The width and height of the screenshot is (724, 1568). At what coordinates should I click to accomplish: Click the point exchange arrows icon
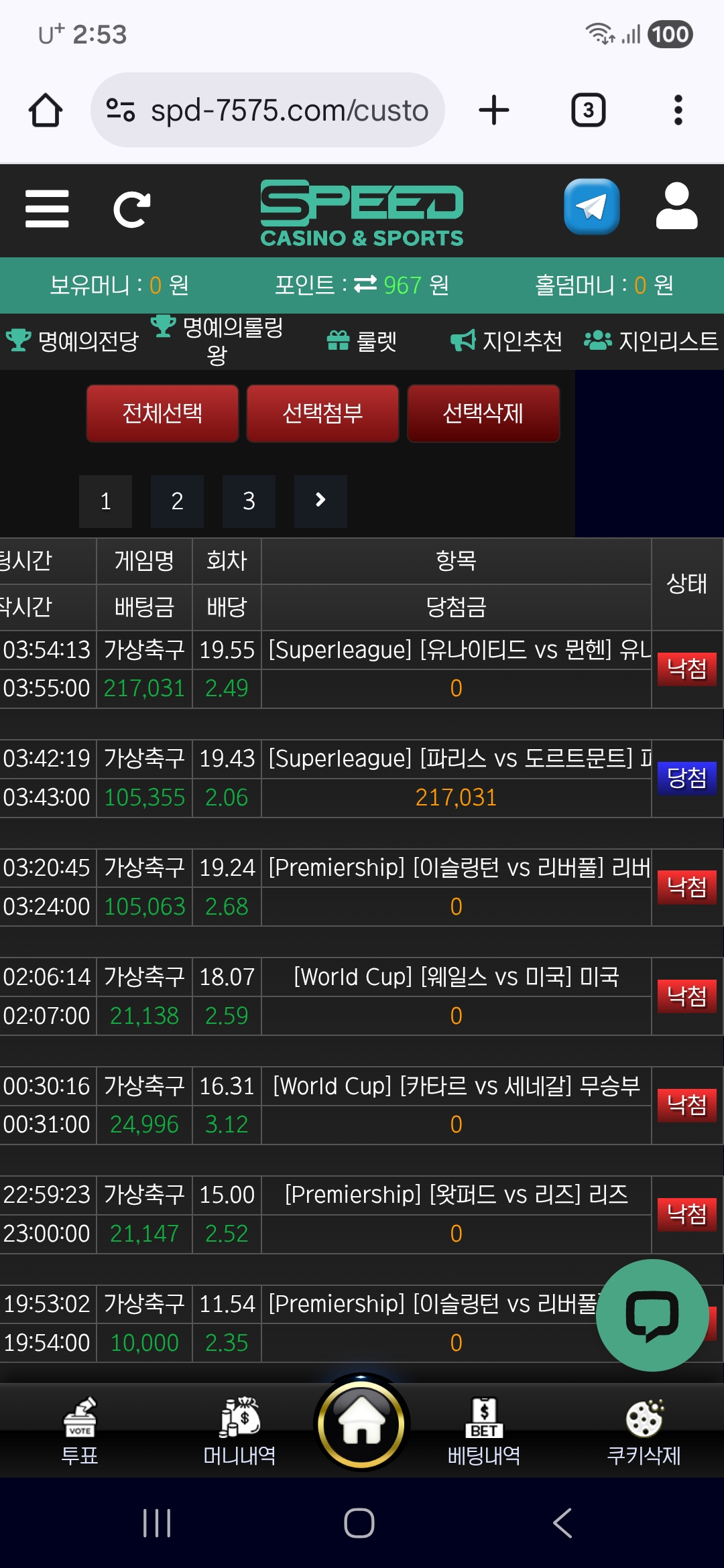[x=365, y=285]
